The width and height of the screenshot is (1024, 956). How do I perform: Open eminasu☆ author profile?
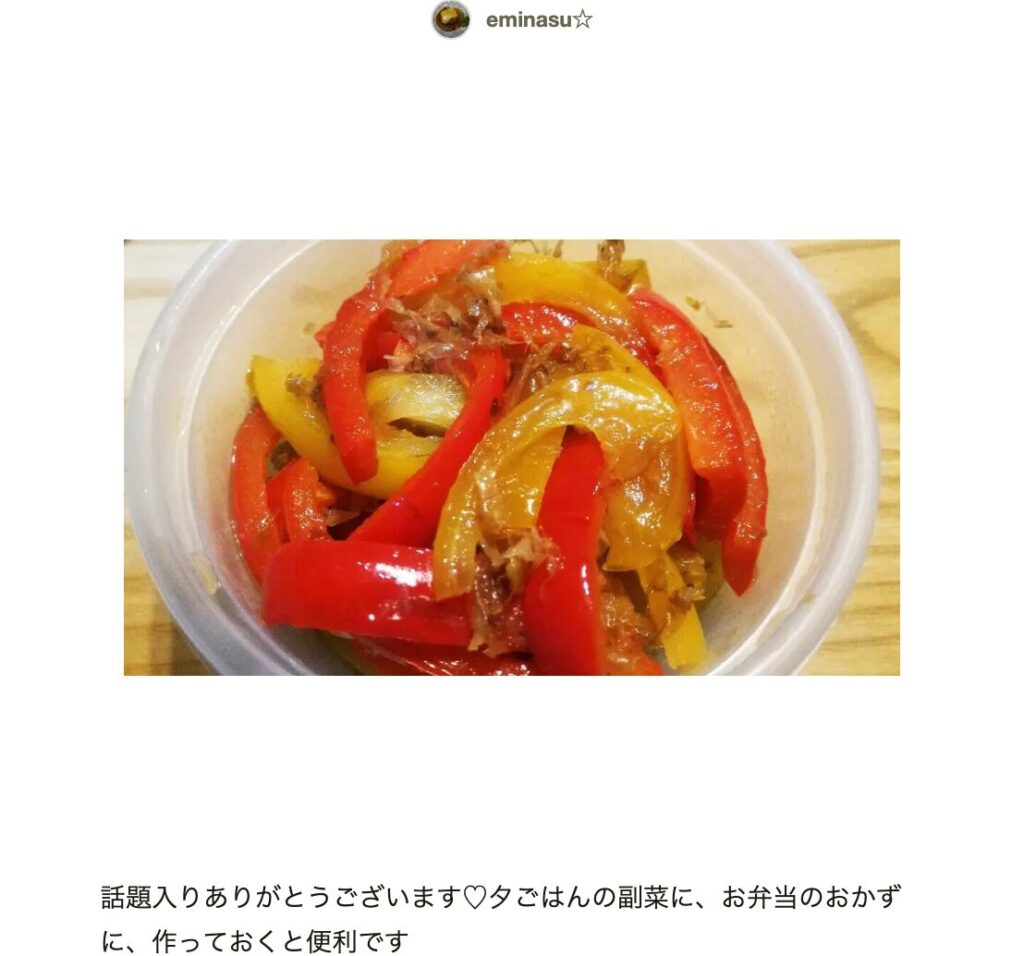538,20
